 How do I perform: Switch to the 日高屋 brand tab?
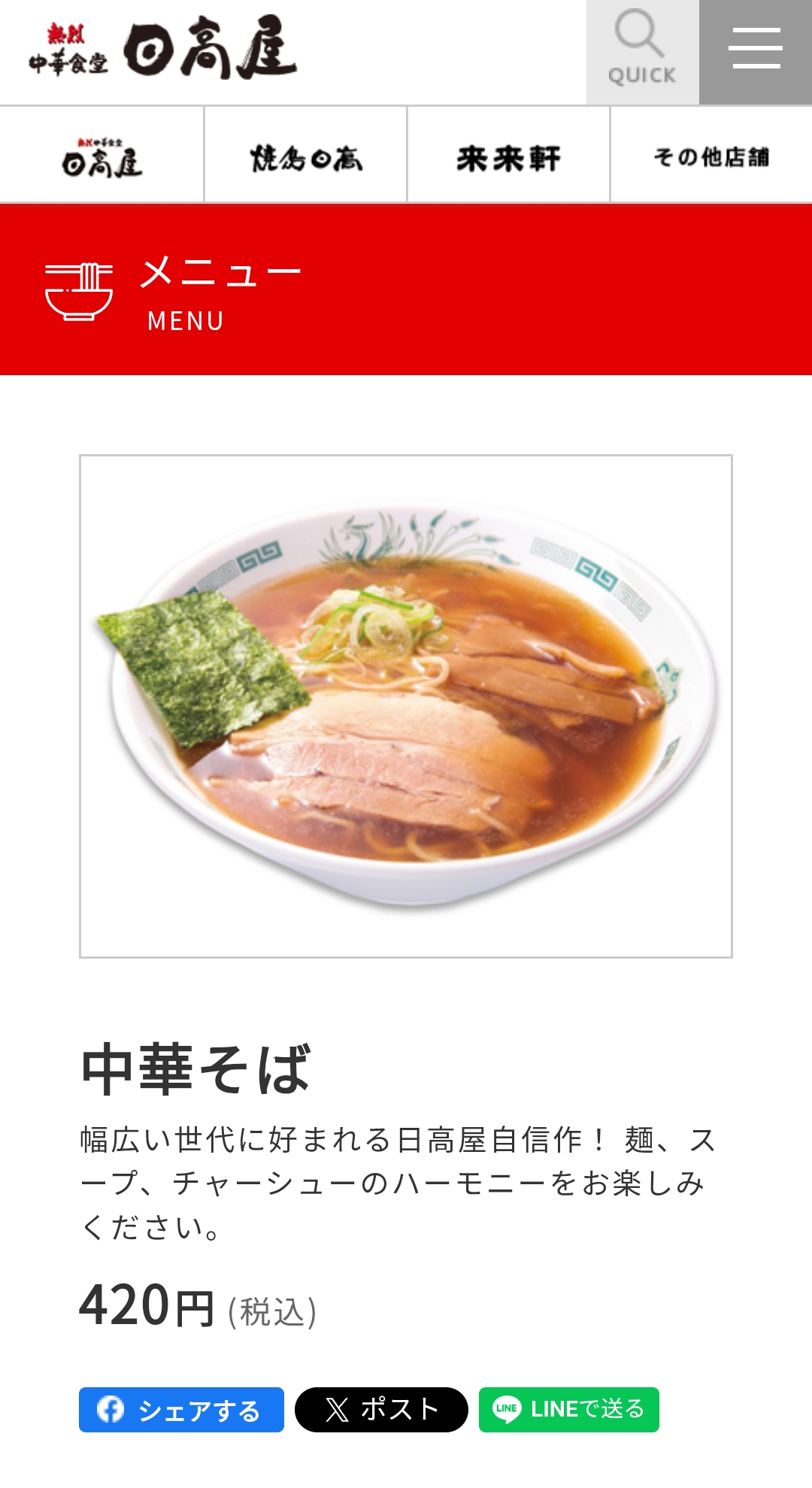102,156
